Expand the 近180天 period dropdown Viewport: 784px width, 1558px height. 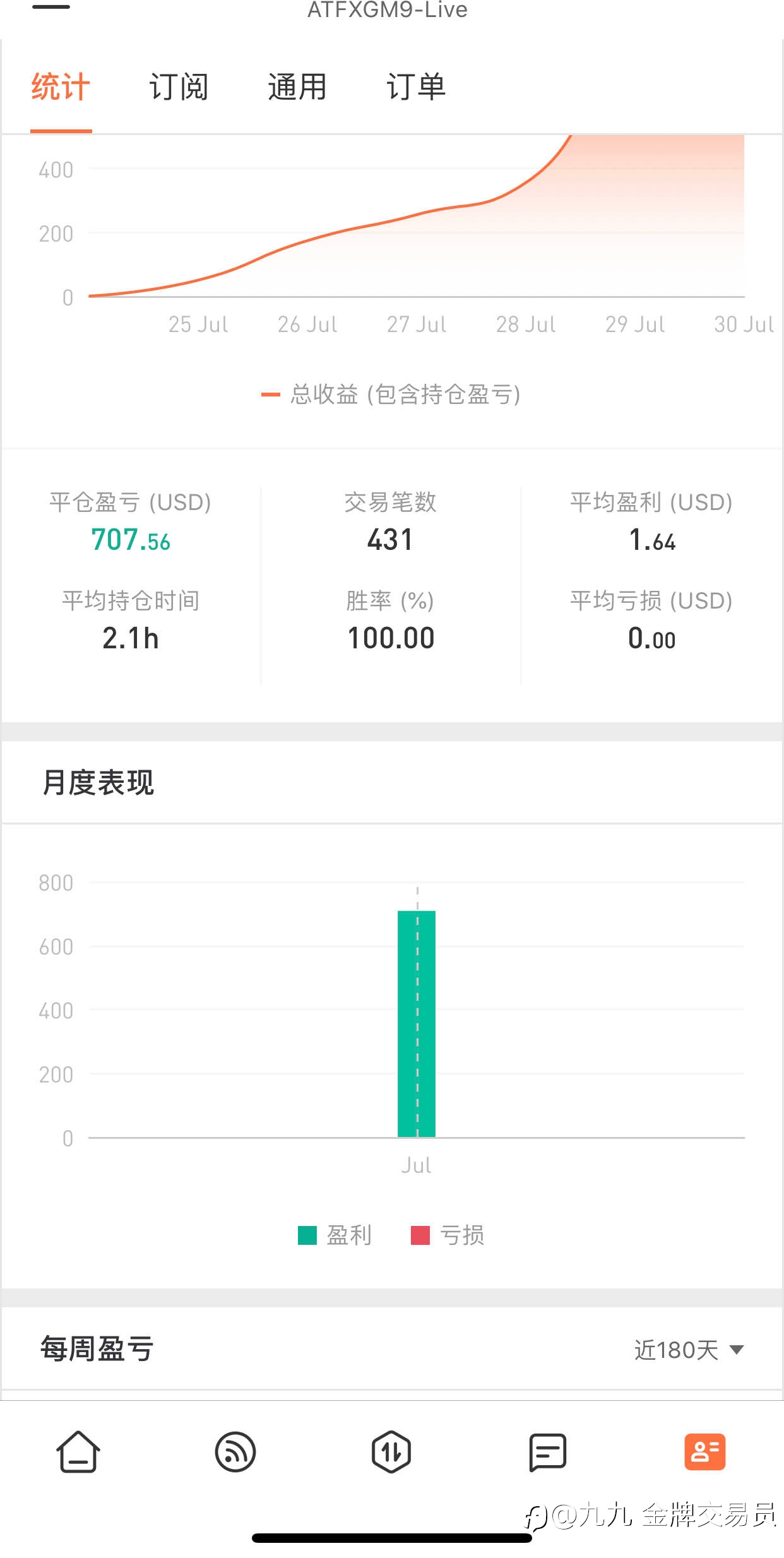click(689, 1350)
